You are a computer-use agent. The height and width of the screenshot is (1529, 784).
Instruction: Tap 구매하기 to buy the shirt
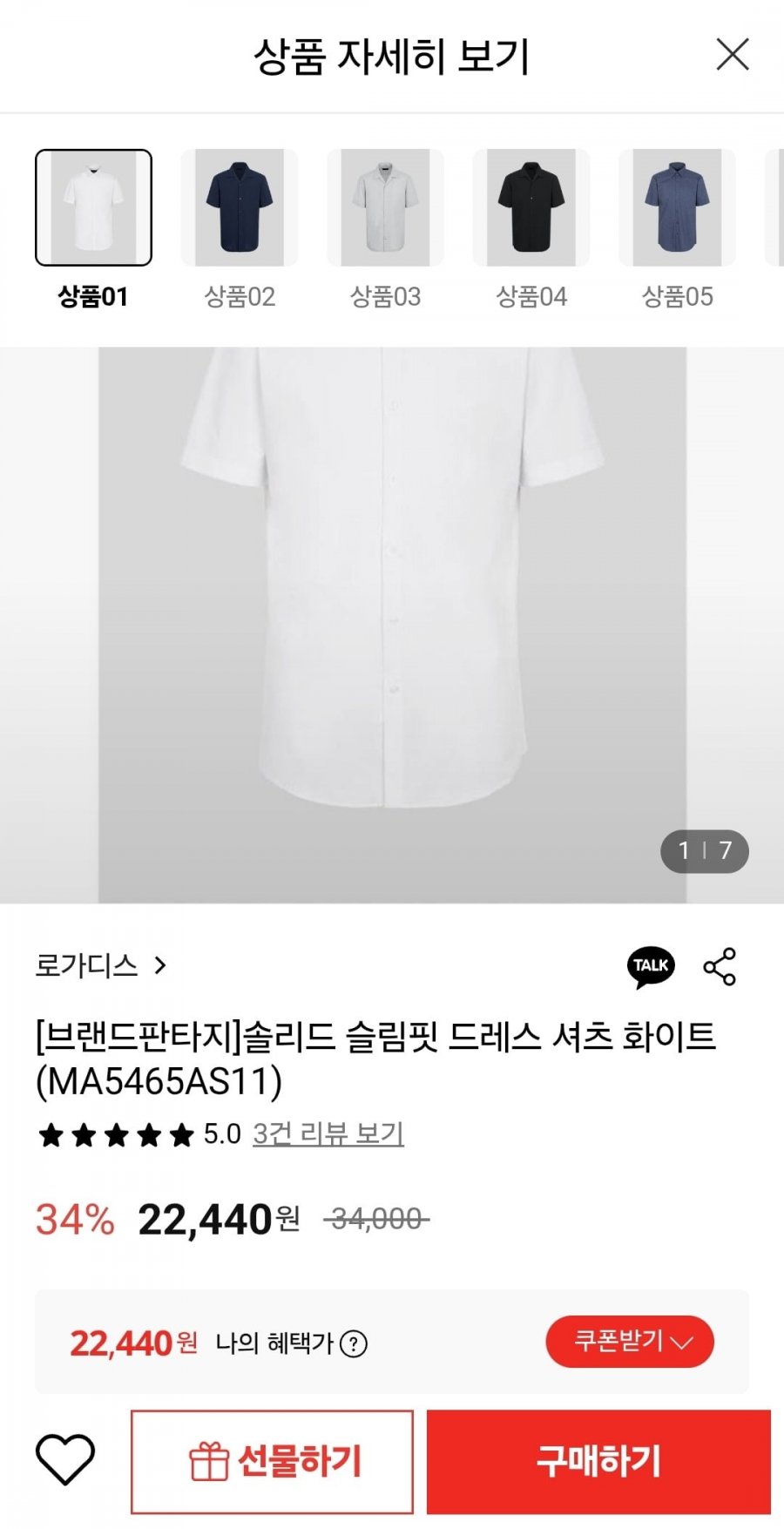pyautogui.click(x=598, y=1462)
